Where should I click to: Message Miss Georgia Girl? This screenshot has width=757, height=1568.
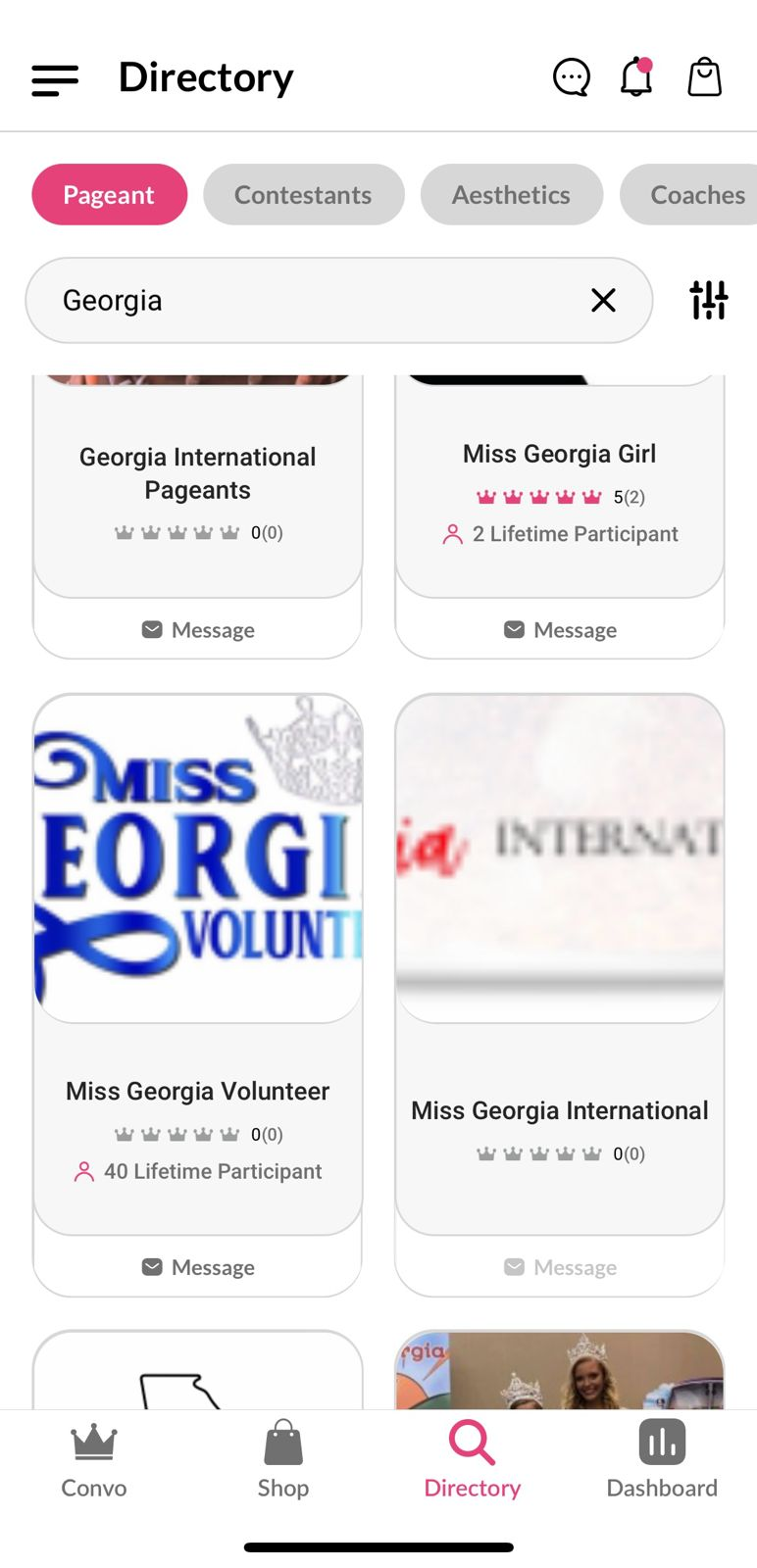click(x=560, y=630)
